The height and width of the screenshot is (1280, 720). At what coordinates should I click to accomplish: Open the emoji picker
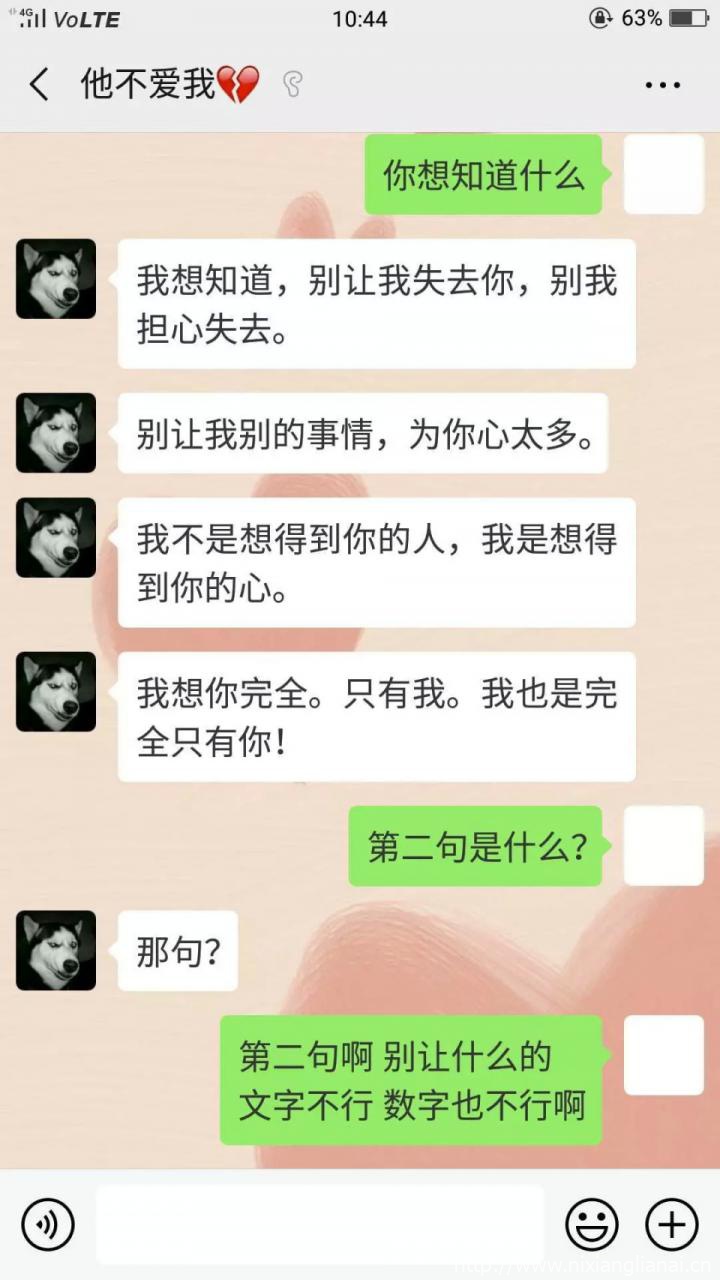click(x=592, y=1224)
